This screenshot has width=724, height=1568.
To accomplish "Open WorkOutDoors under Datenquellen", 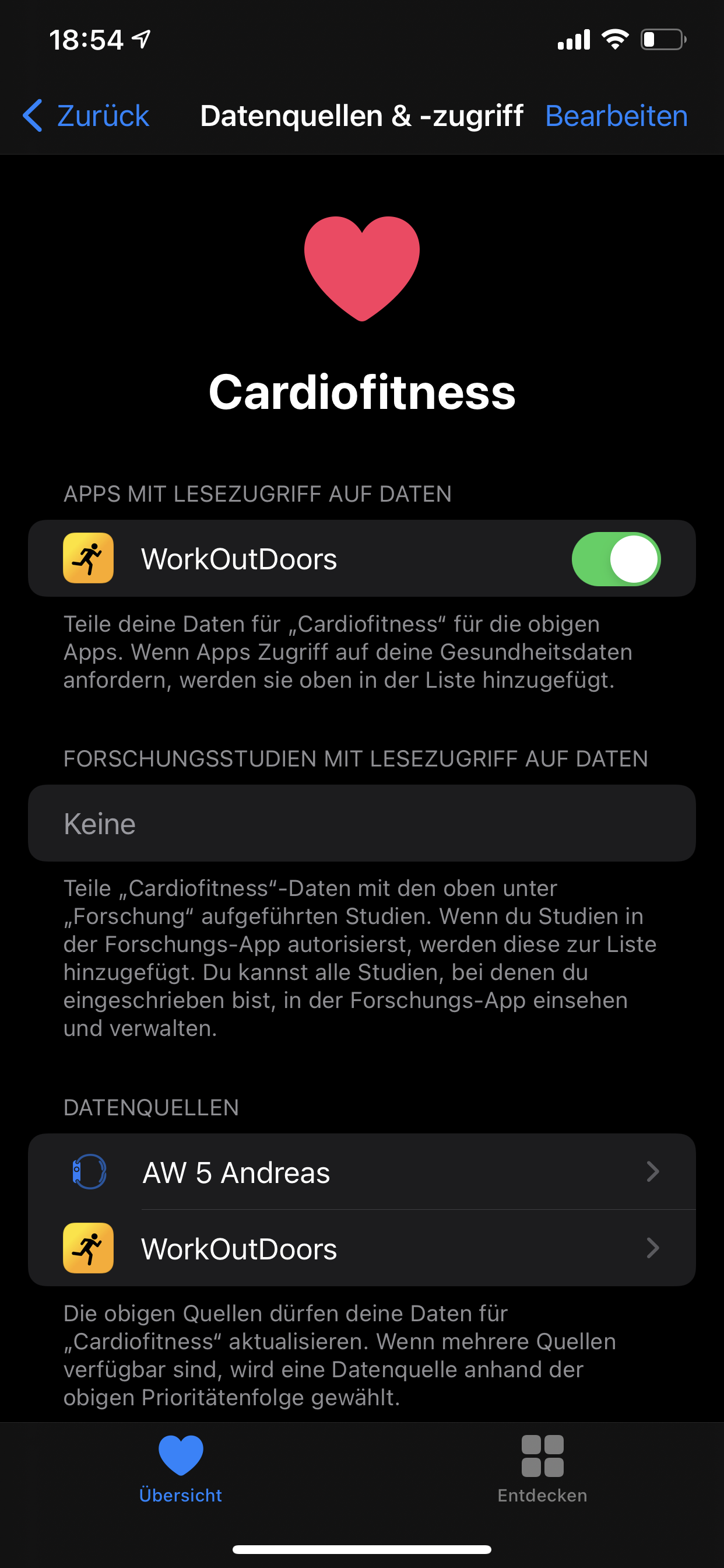I will tap(361, 1248).
